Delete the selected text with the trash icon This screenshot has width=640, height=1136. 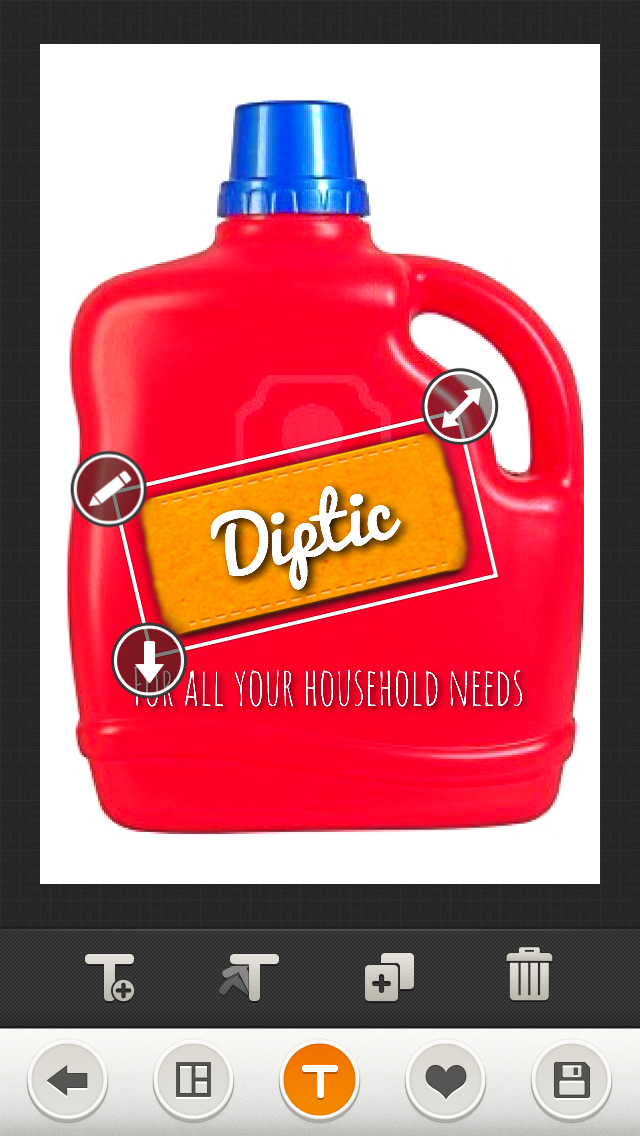[528, 976]
